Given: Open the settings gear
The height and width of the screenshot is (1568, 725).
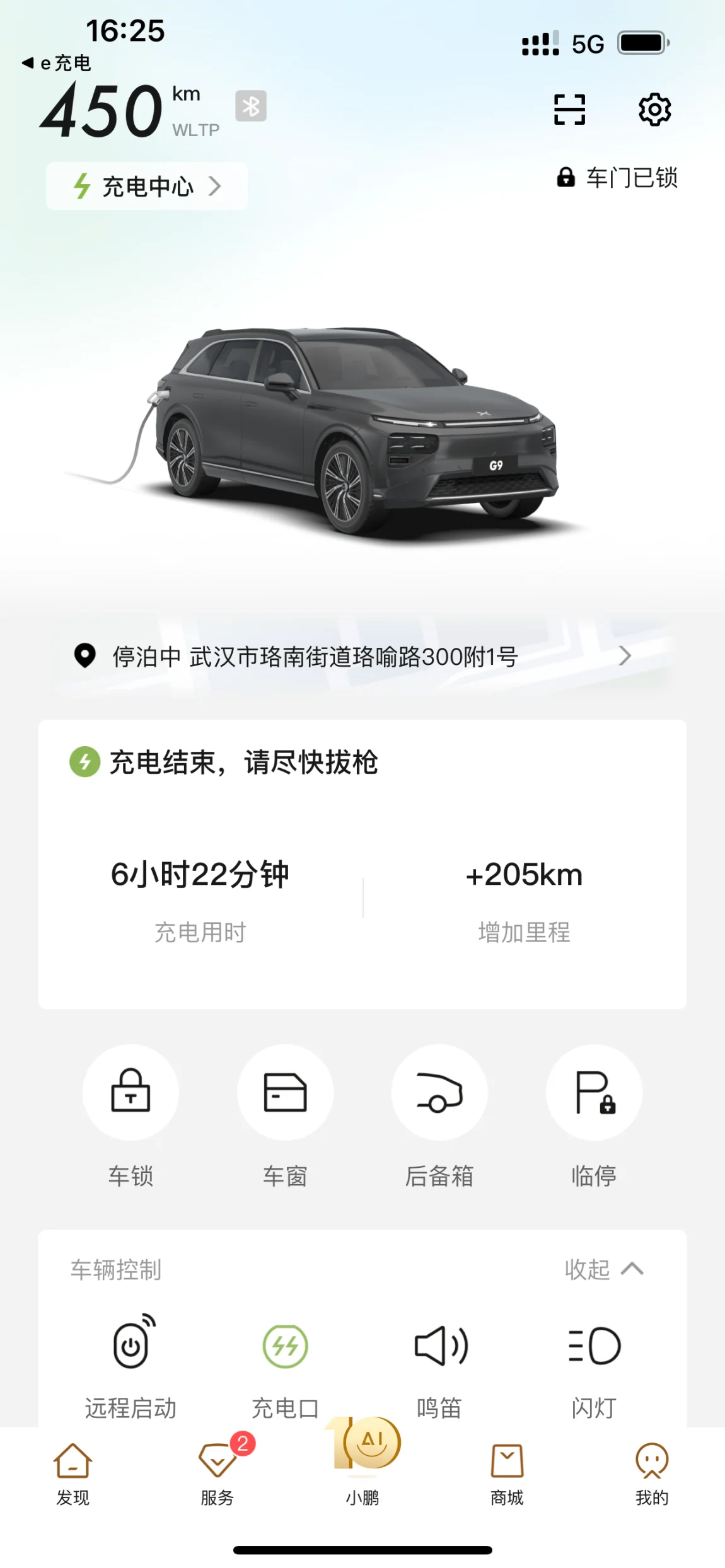Looking at the screenshot, I should [x=654, y=110].
